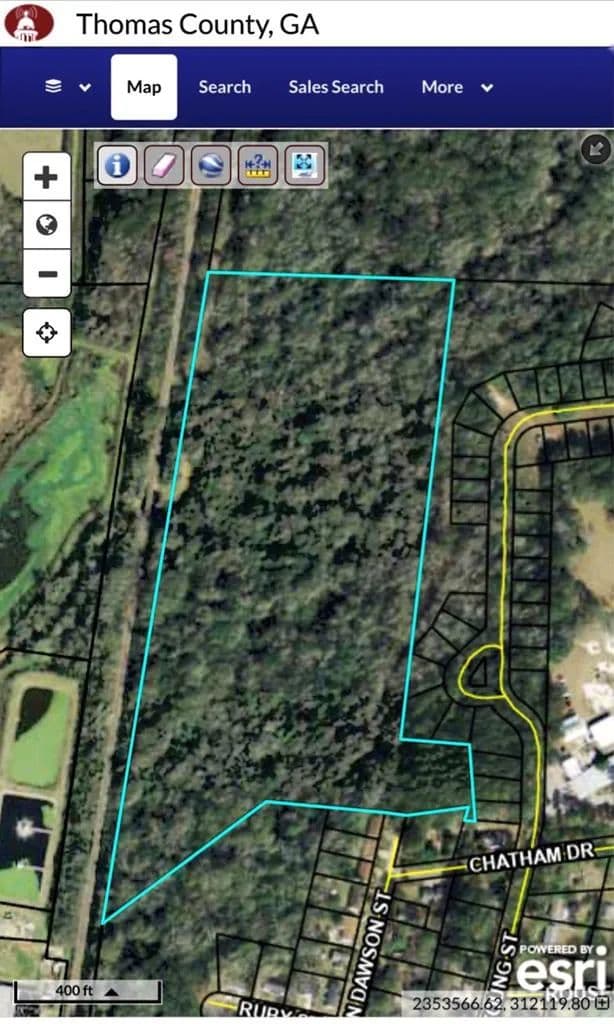Image resolution: width=614 pixels, height=1024 pixels.
Task: Open the Search tab
Action: [224, 87]
